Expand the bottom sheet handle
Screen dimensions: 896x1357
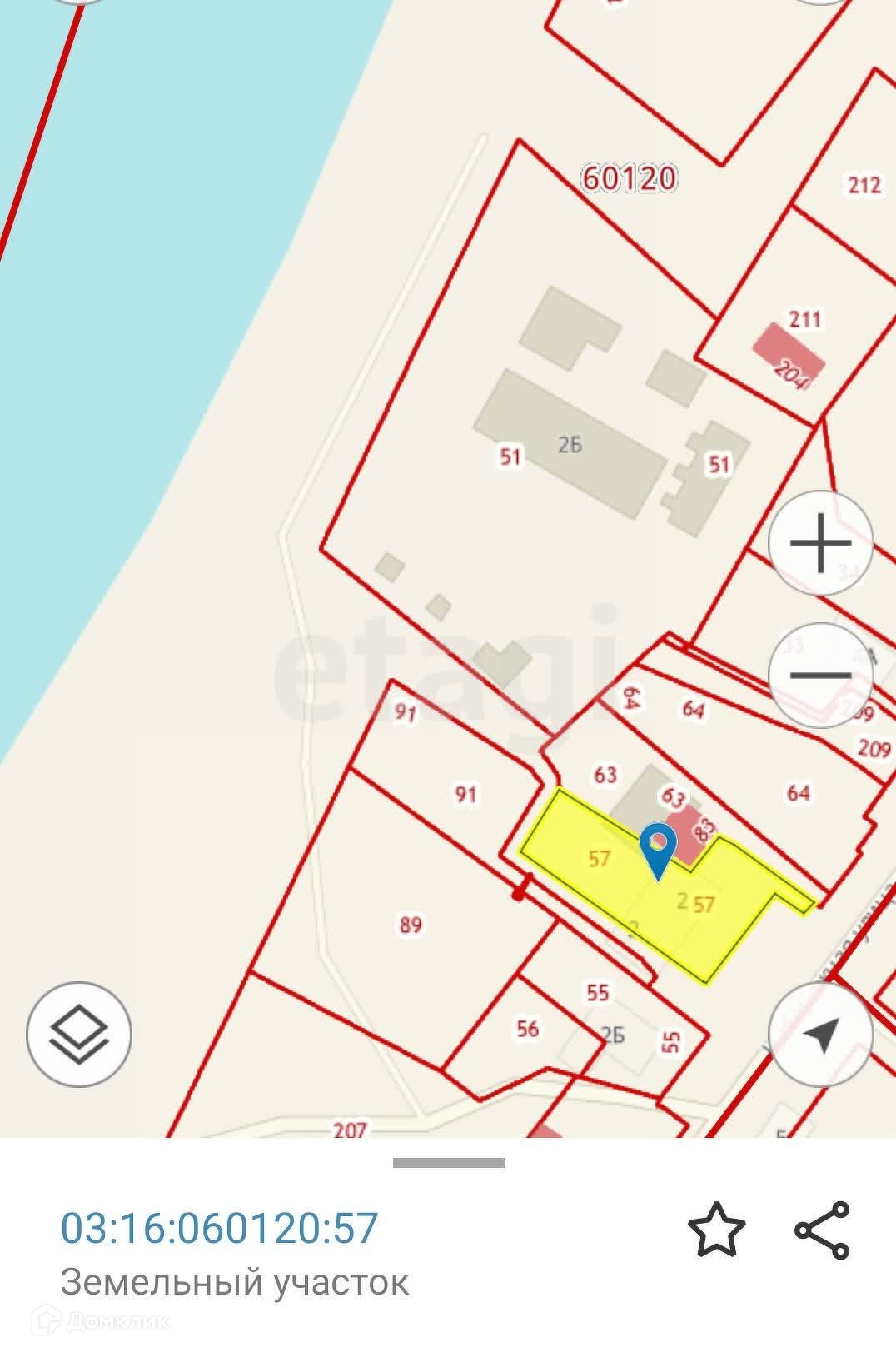(449, 1162)
